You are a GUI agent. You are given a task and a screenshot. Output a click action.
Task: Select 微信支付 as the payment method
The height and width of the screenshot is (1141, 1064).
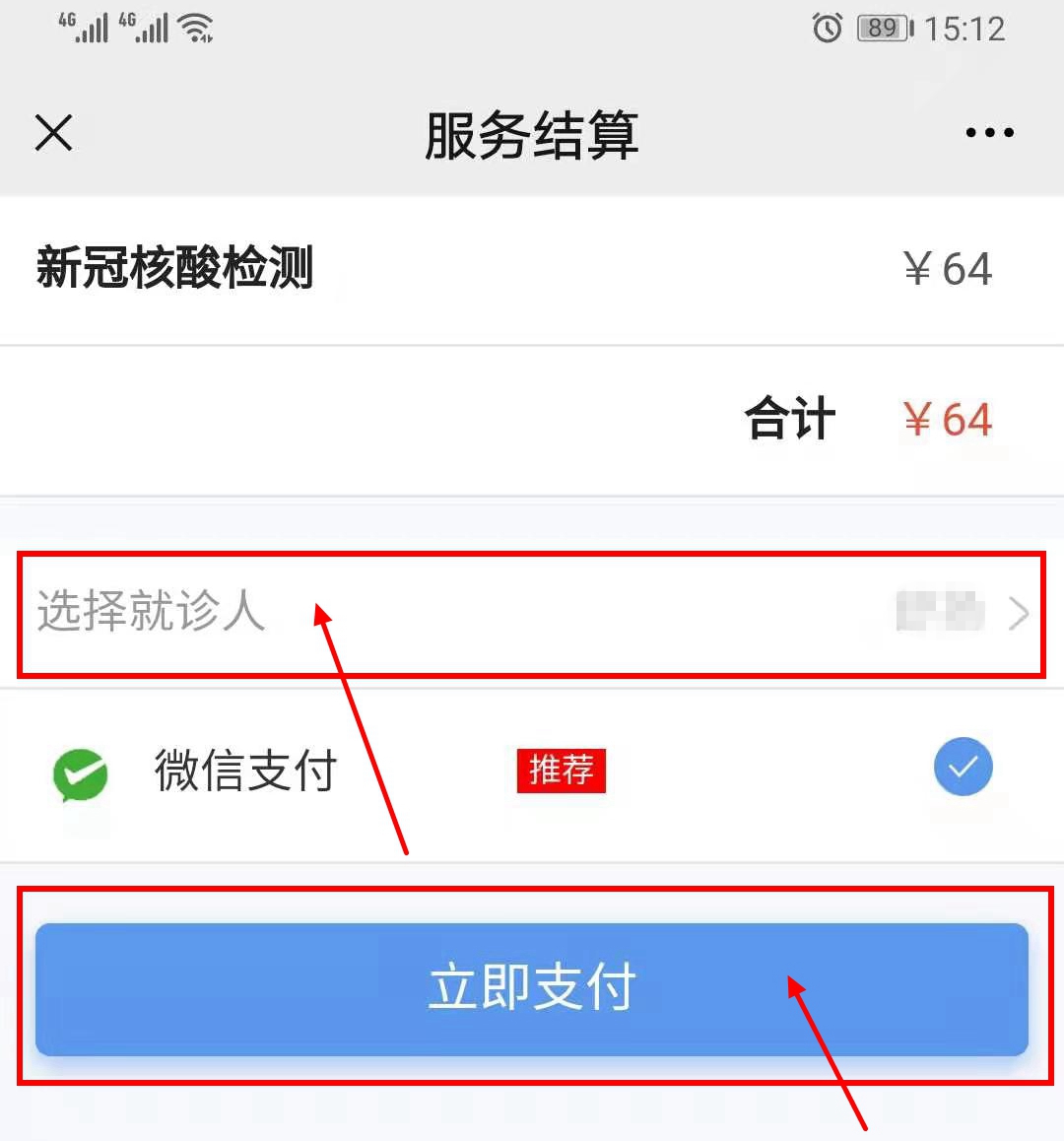[x=963, y=769]
